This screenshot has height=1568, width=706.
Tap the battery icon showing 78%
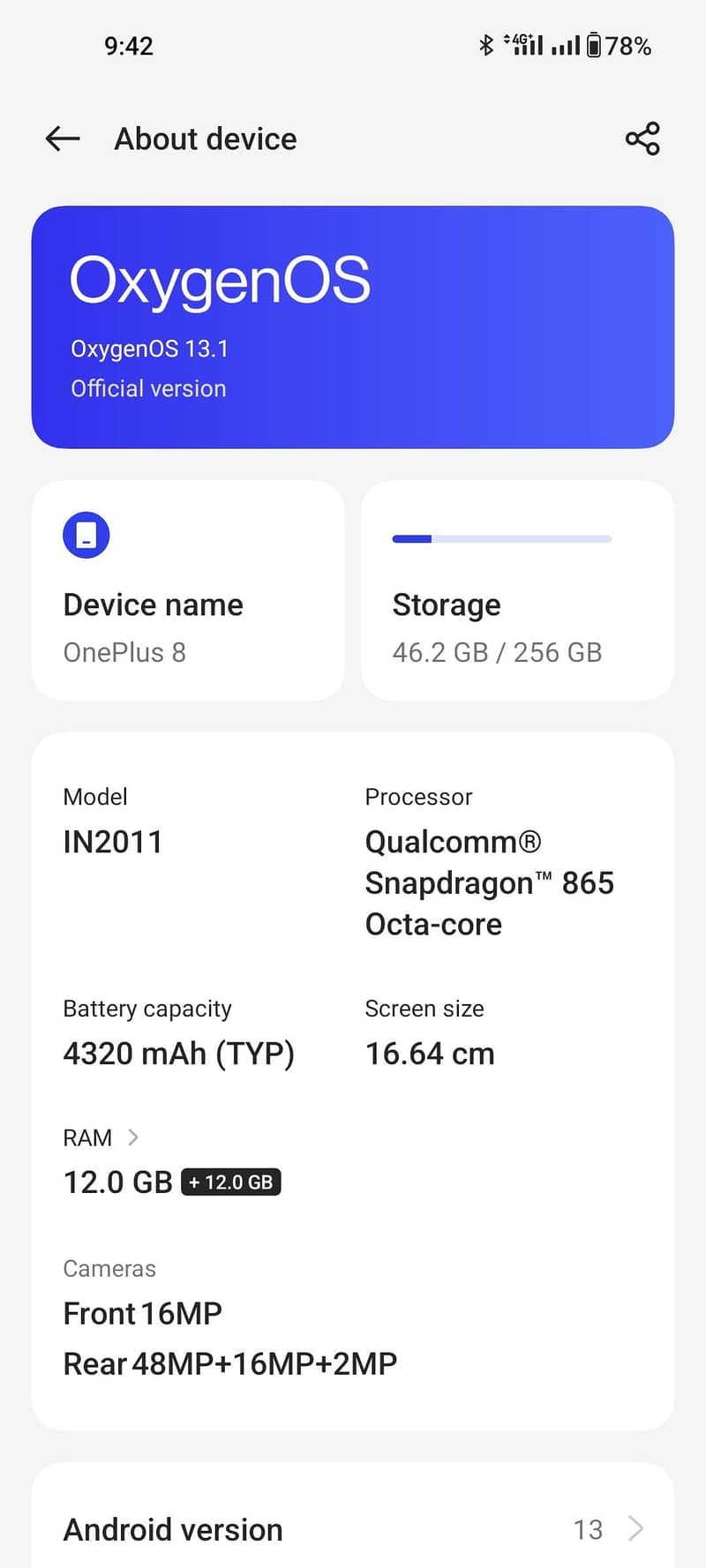point(597,44)
